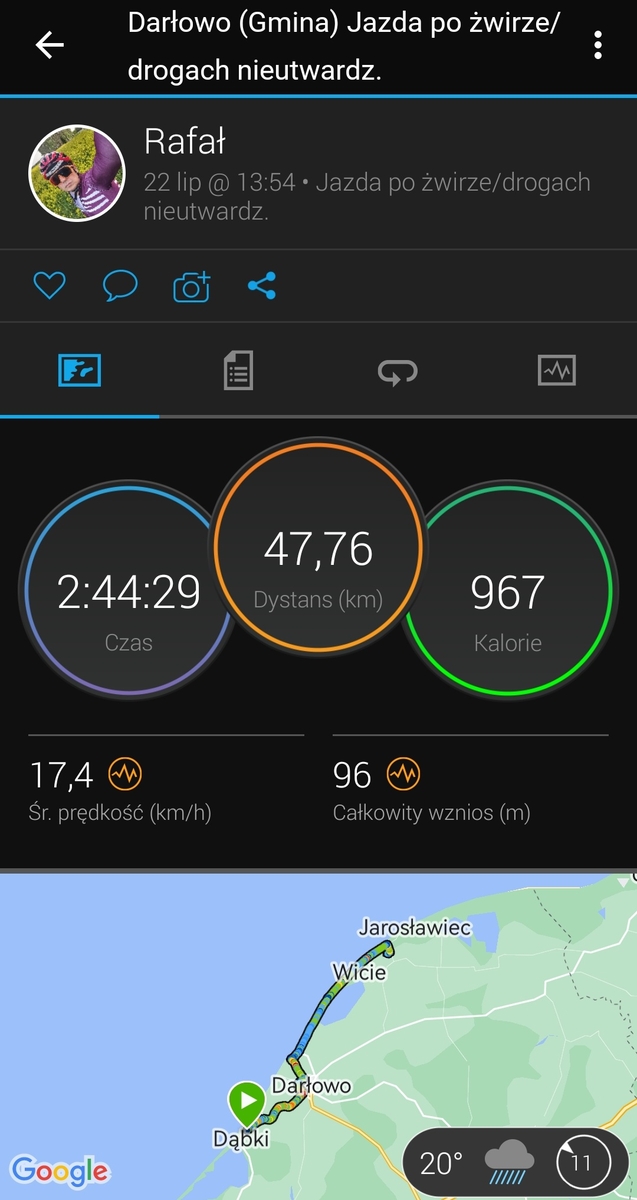Screen dimensions: 637x1200
Task: Switch to the overview summary tab
Action: coord(79,371)
